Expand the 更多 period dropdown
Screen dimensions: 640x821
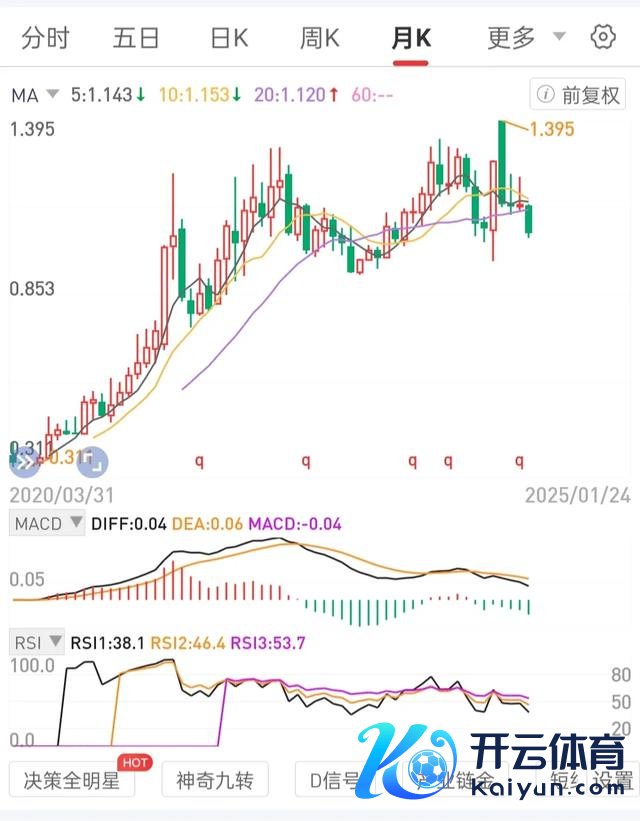pyautogui.click(x=526, y=38)
